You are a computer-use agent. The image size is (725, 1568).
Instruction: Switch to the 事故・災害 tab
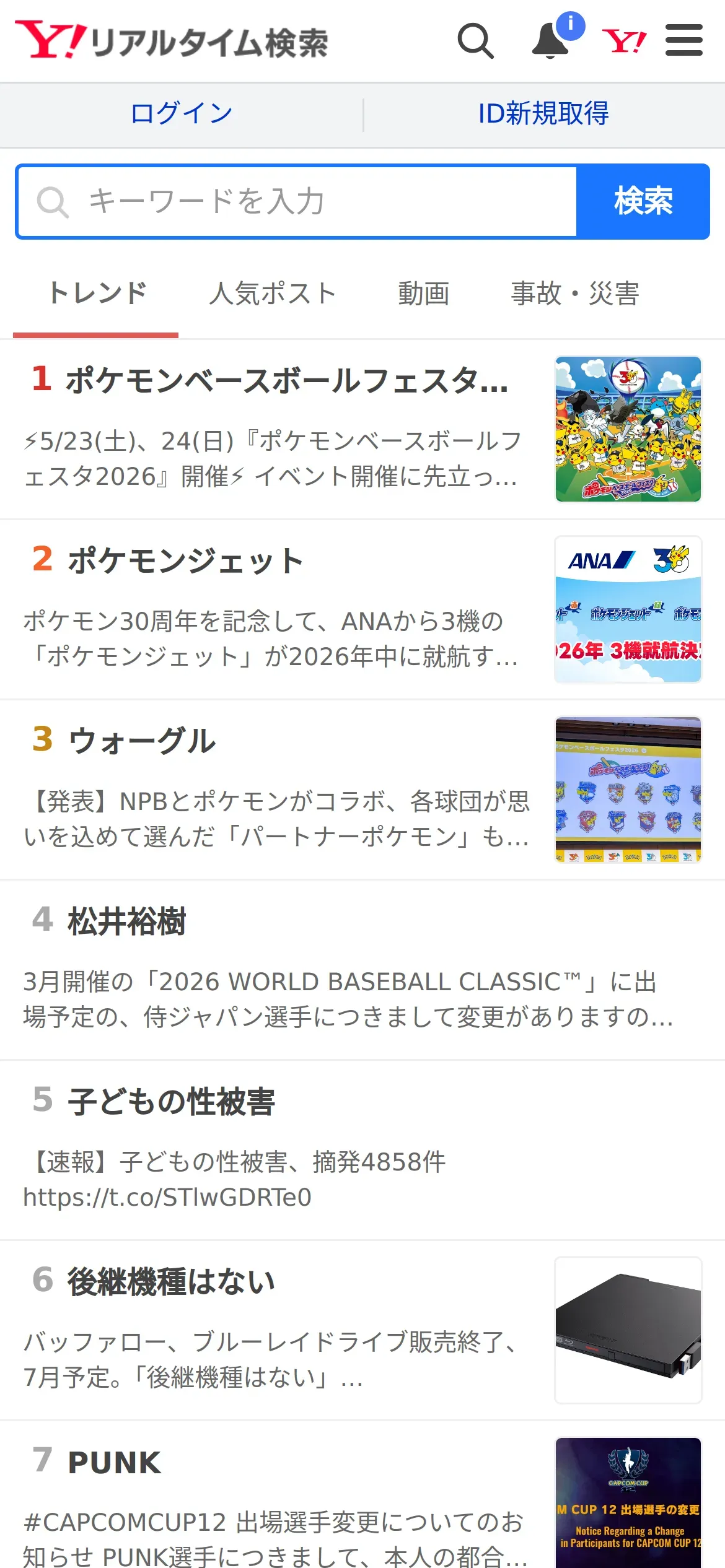click(x=575, y=294)
